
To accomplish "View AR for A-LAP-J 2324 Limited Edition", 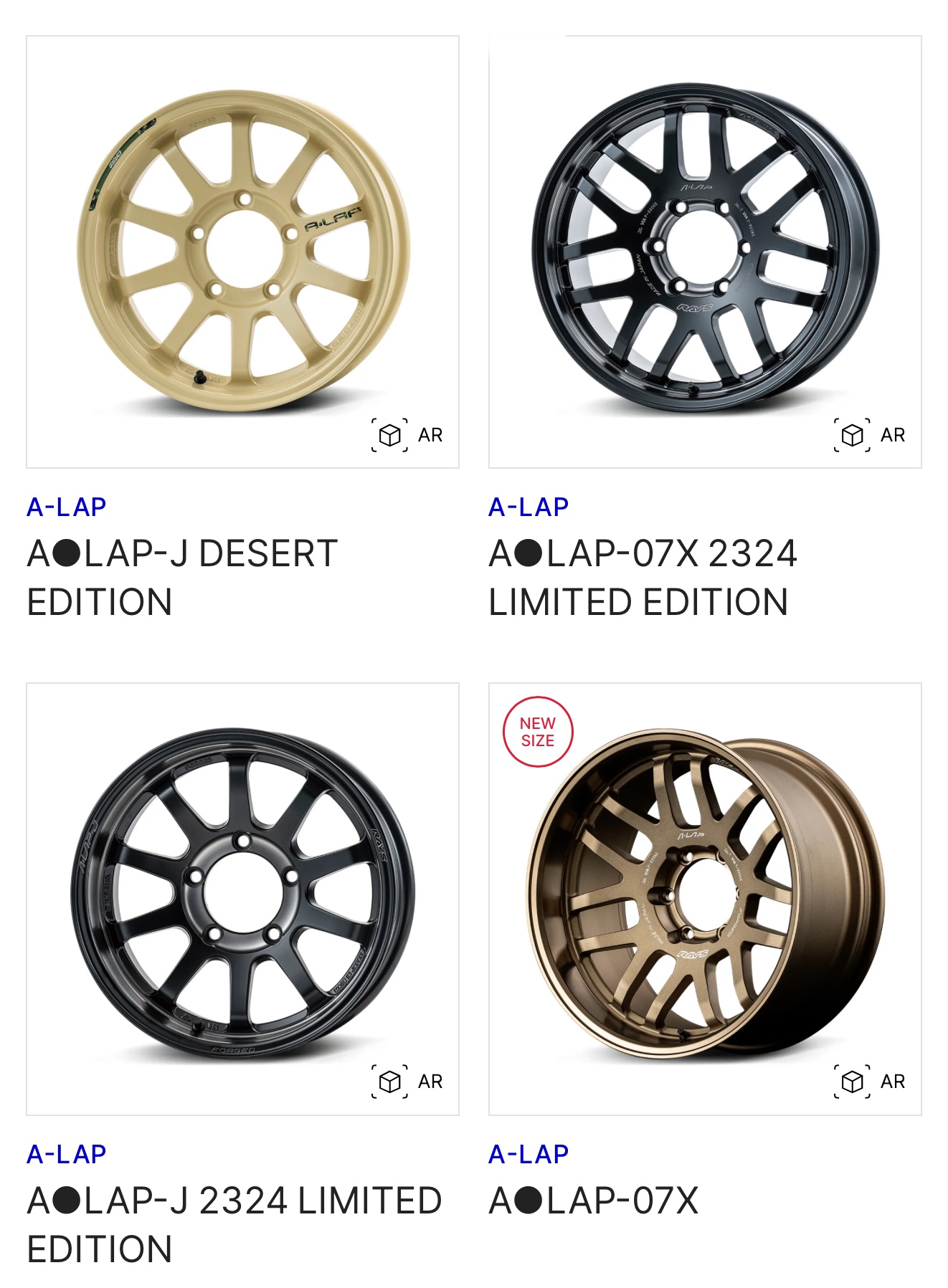I will (407, 1082).
